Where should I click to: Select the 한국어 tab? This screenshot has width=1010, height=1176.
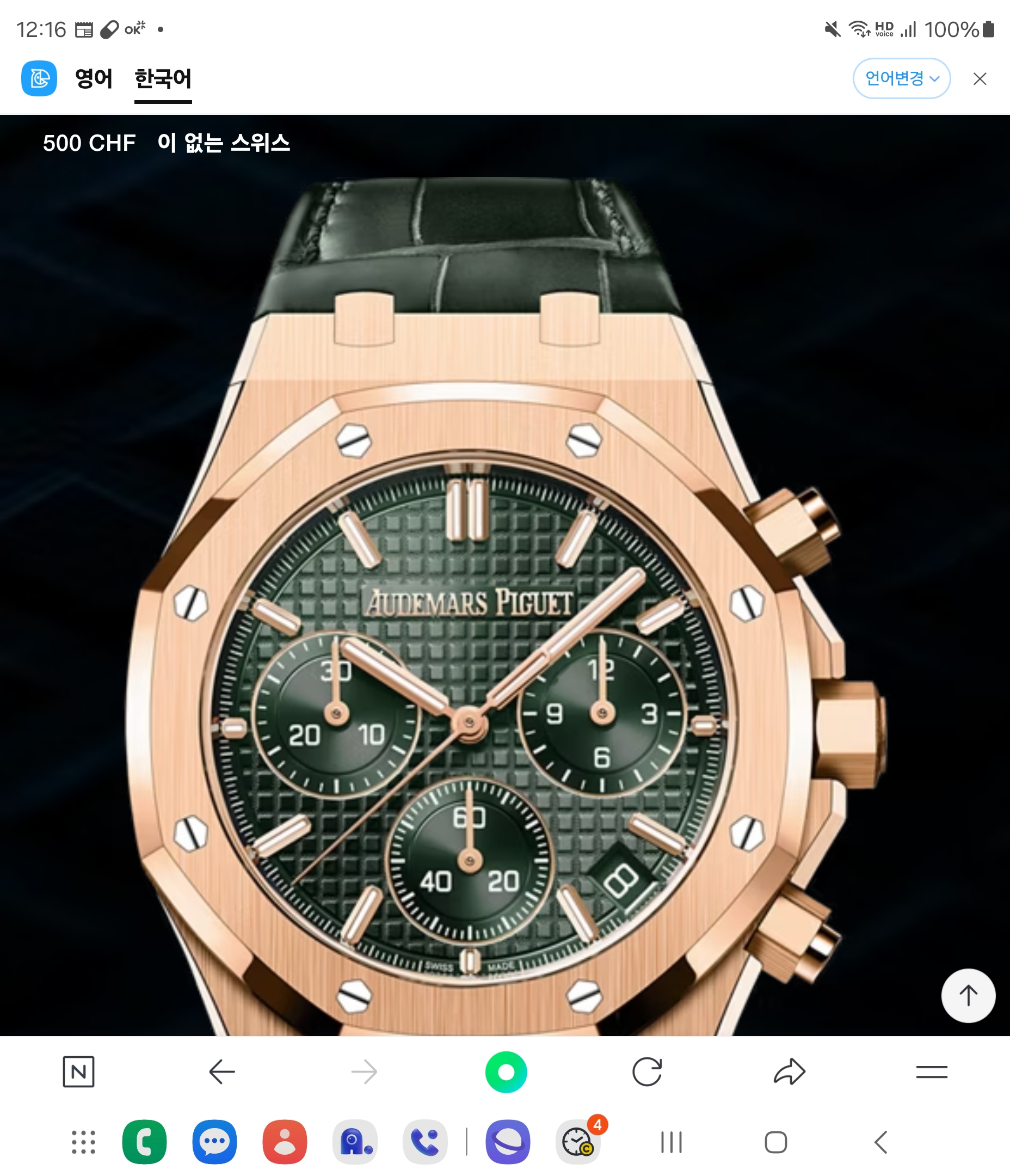[x=163, y=78]
